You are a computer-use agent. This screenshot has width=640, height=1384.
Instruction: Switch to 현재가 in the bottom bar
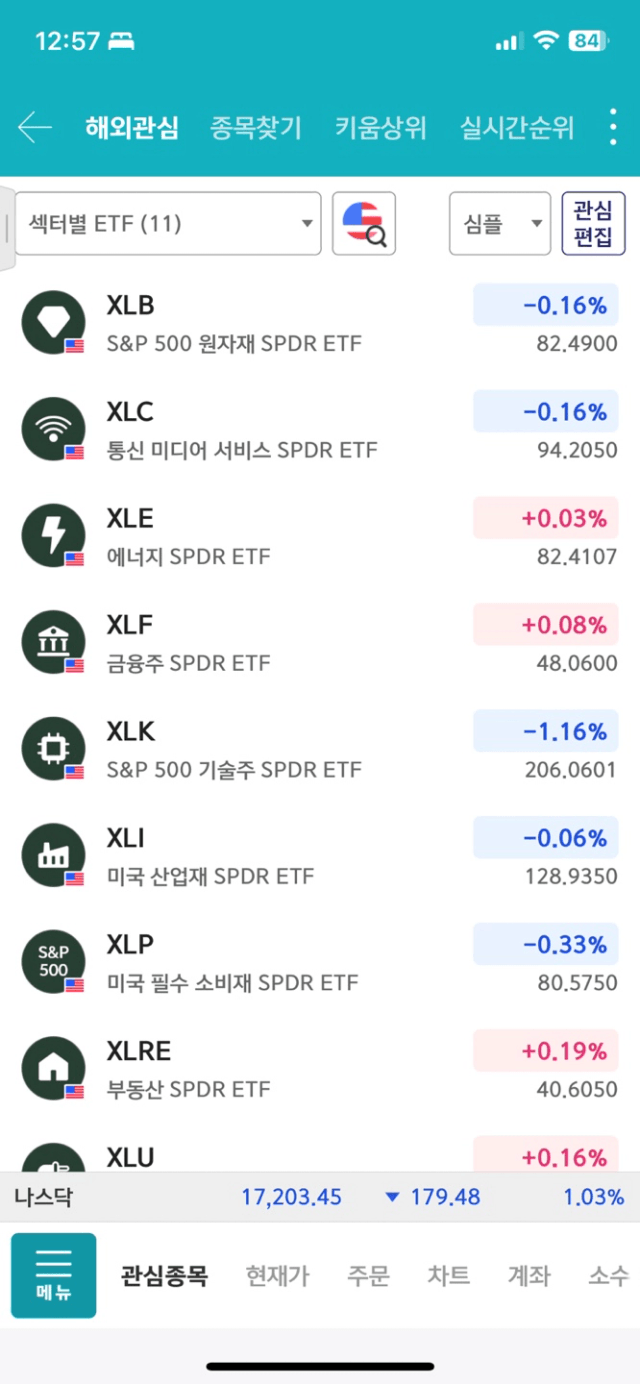(x=278, y=1276)
